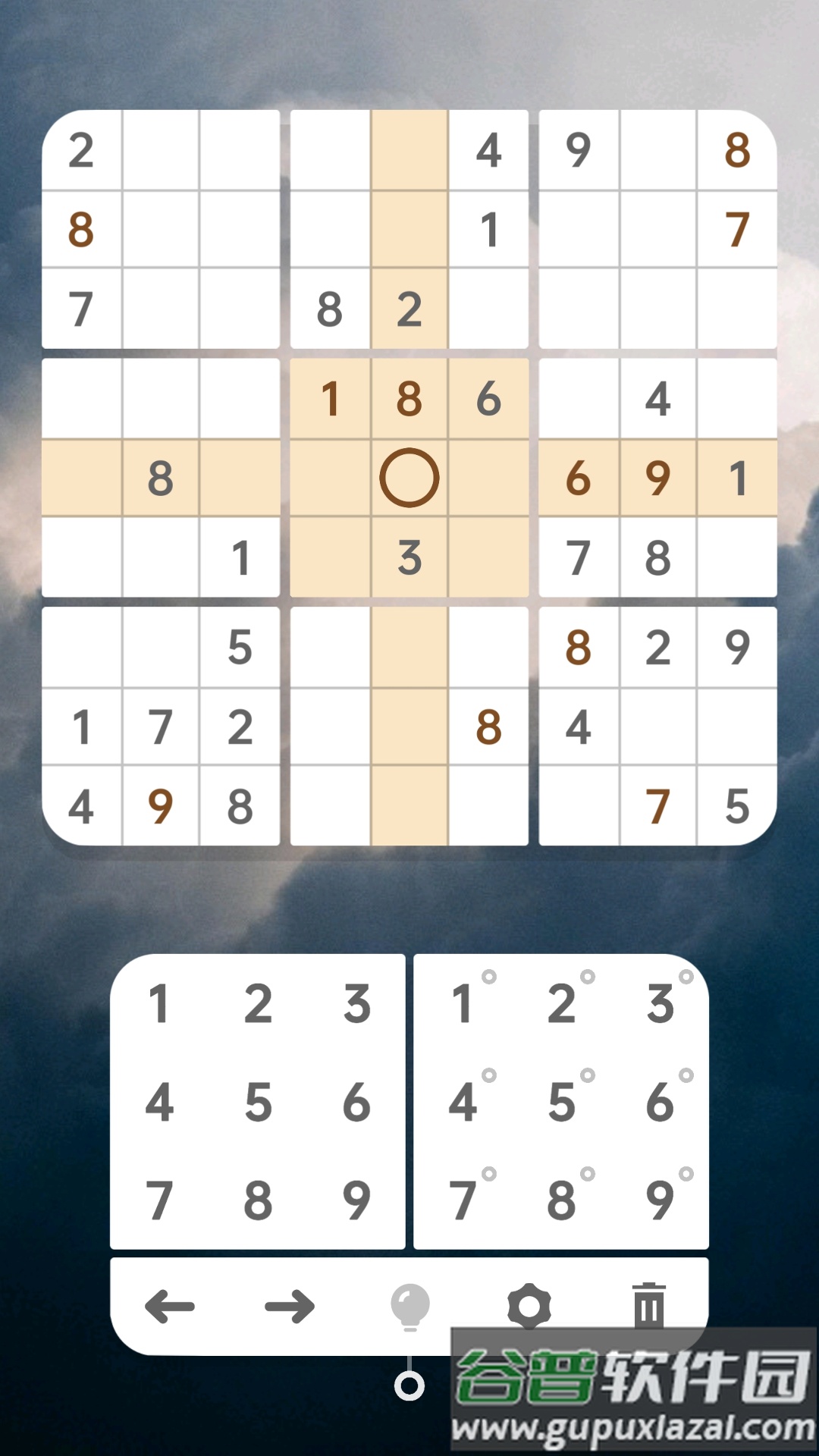Image resolution: width=819 pixels, height=1456 pixels.
Task: Add pencil note 5 from the notes keypad
Action: [x=563, y=1102]
